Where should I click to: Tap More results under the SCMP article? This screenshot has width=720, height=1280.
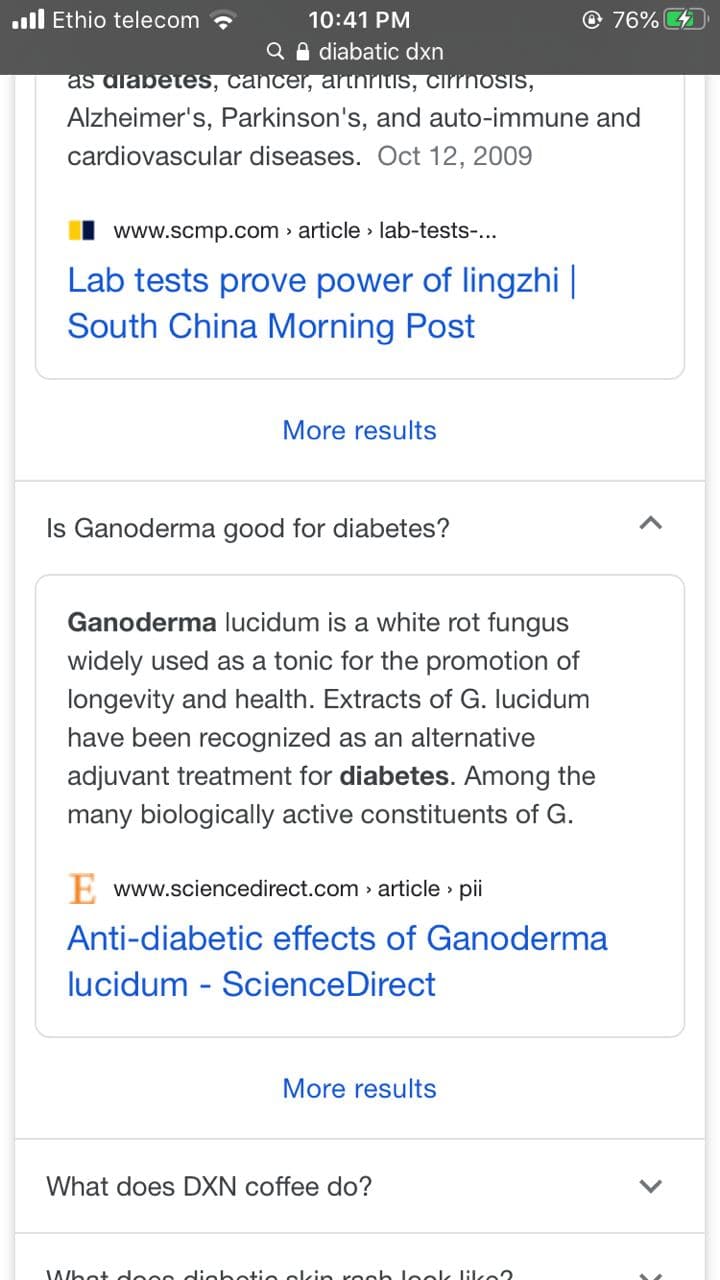[x=360, y=430]
